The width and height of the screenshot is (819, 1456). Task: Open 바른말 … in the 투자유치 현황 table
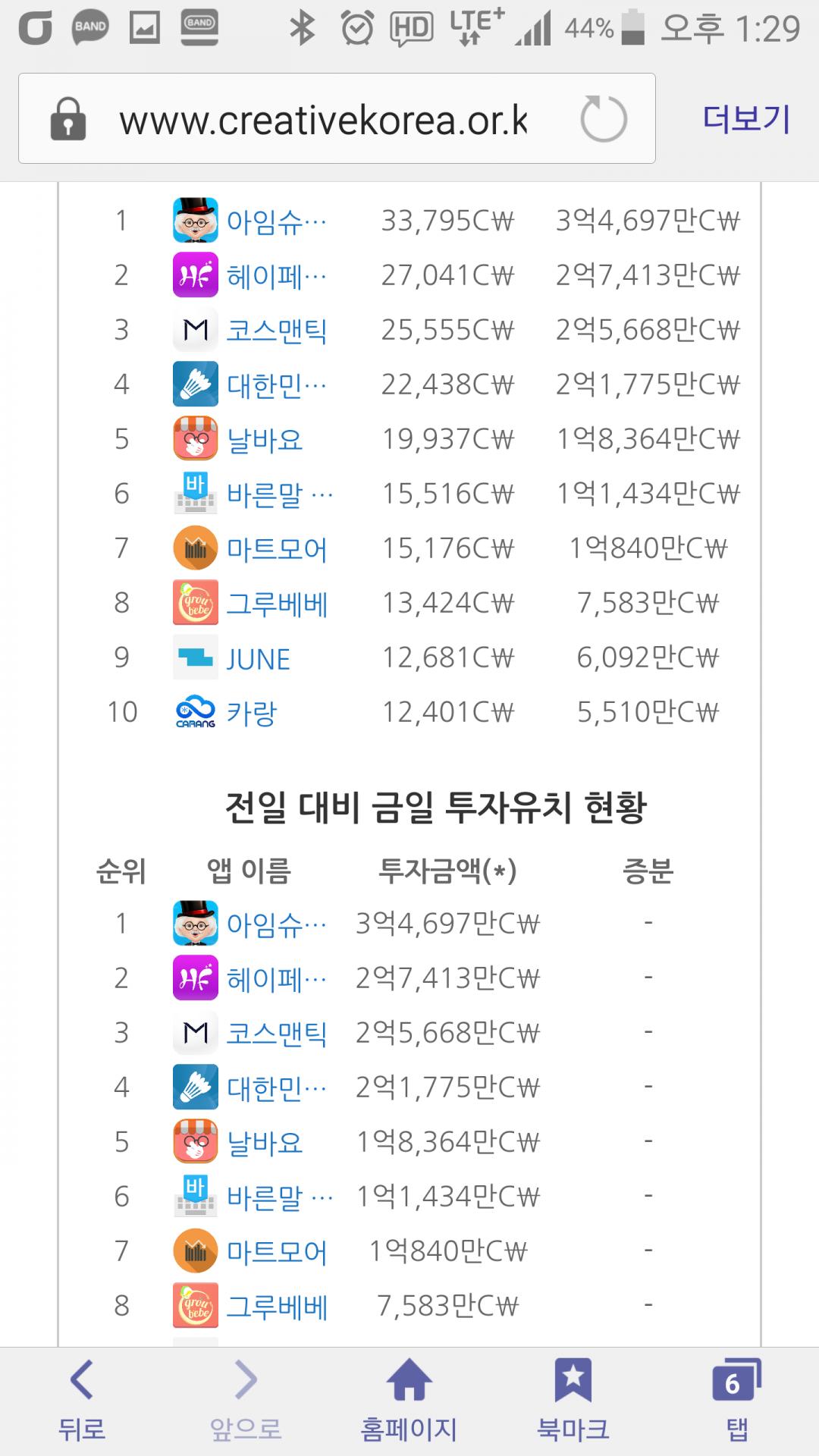[x=279, y=1197]
